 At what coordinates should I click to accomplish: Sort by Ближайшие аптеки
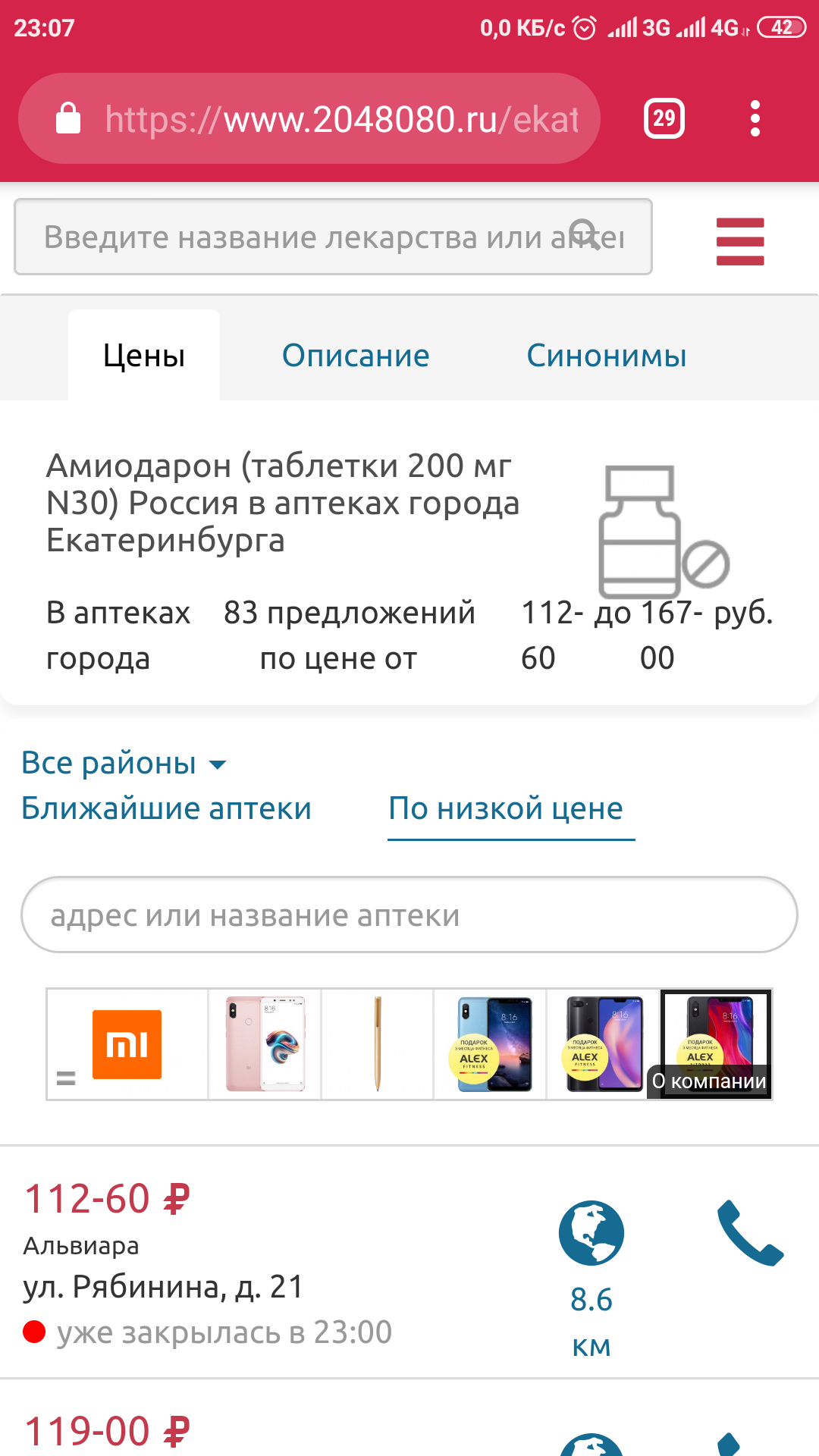pos(167,808)
